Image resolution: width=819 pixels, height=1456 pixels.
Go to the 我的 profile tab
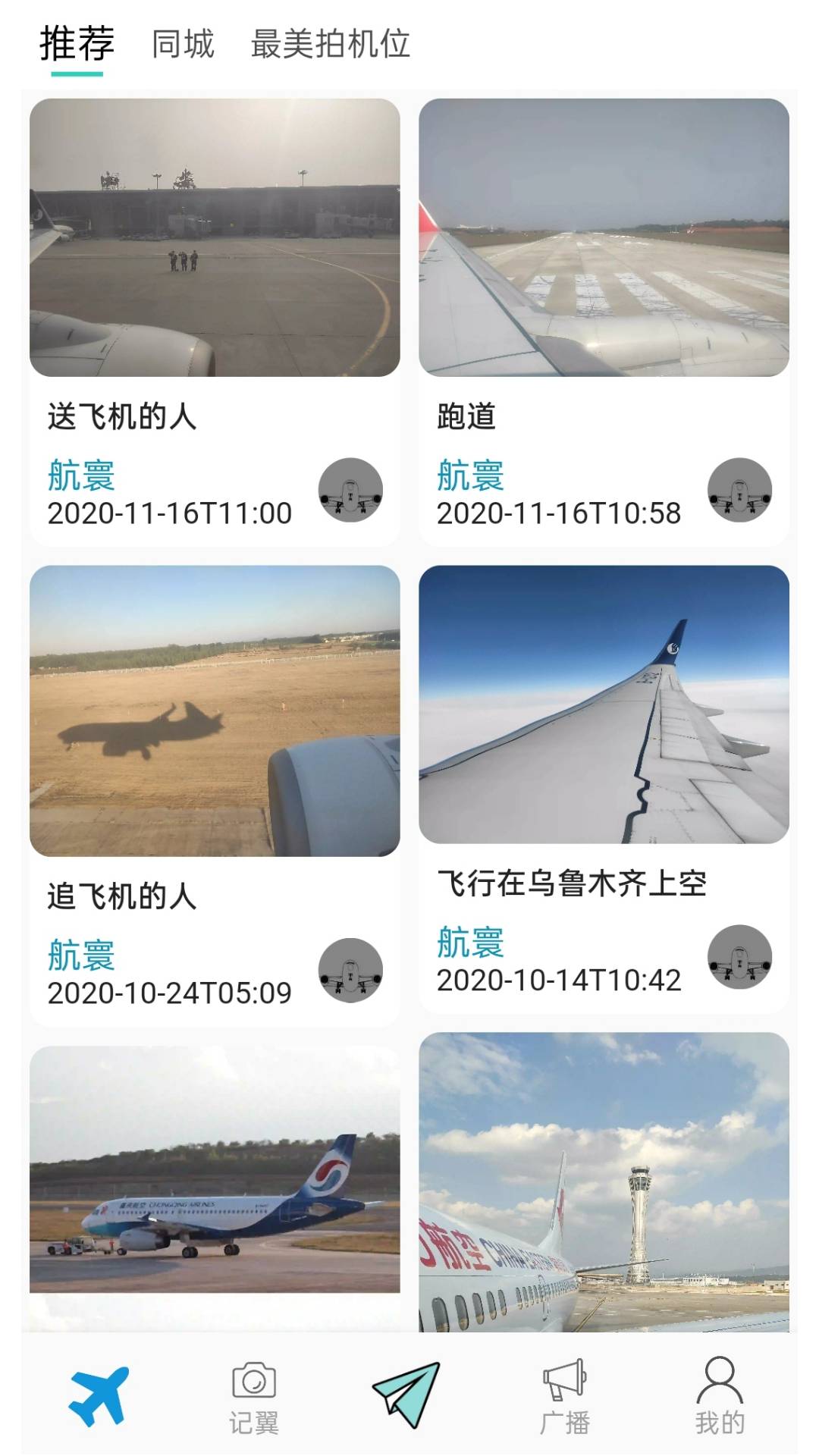[720, 1397]
